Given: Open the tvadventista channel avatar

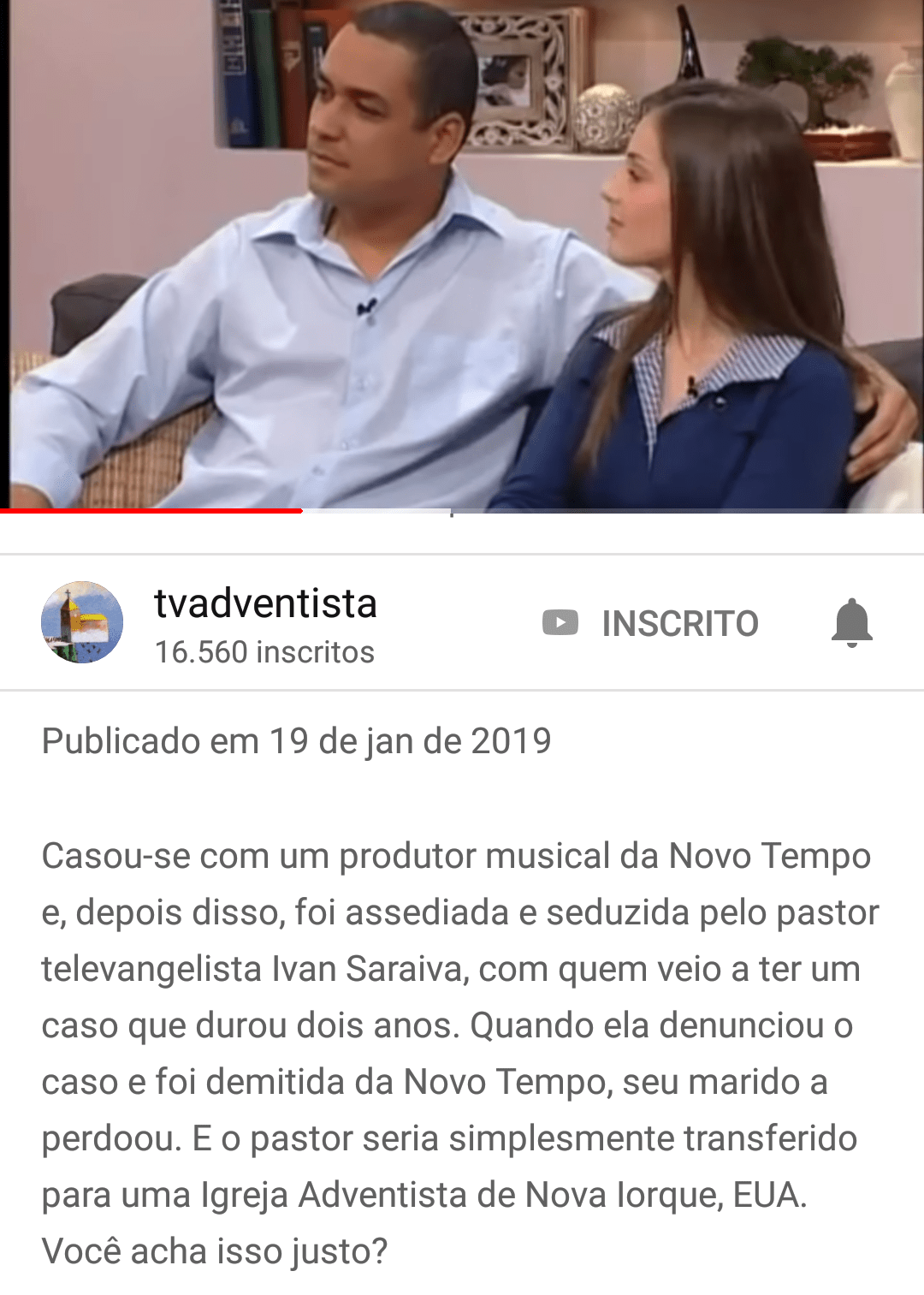Looking at the screenshot, I should (x=82, y=622).
